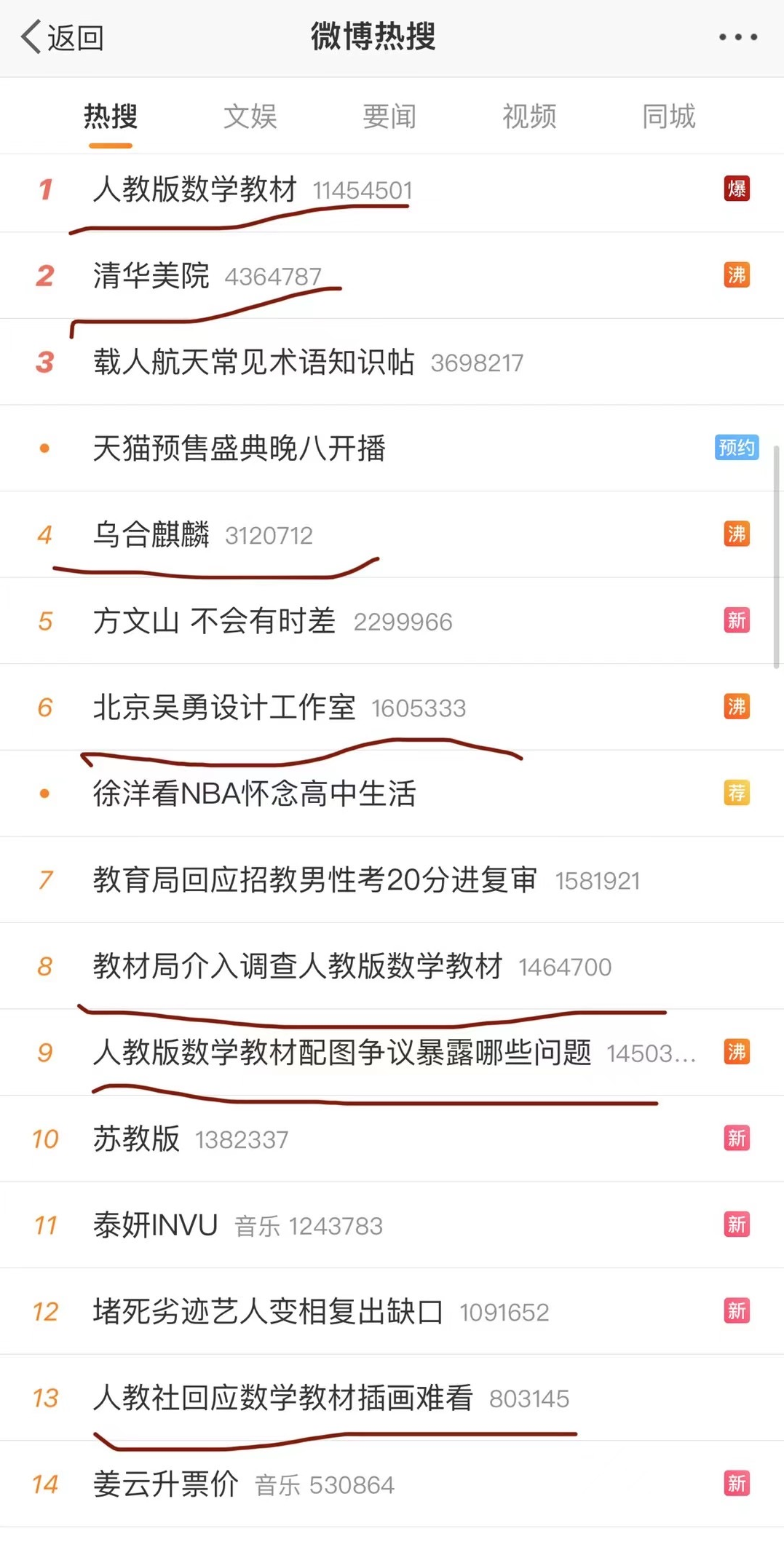Open 北京吴勇设计工作室 hot search
The height and width of the screenshot is (1547, 784).
coord(224,708)
